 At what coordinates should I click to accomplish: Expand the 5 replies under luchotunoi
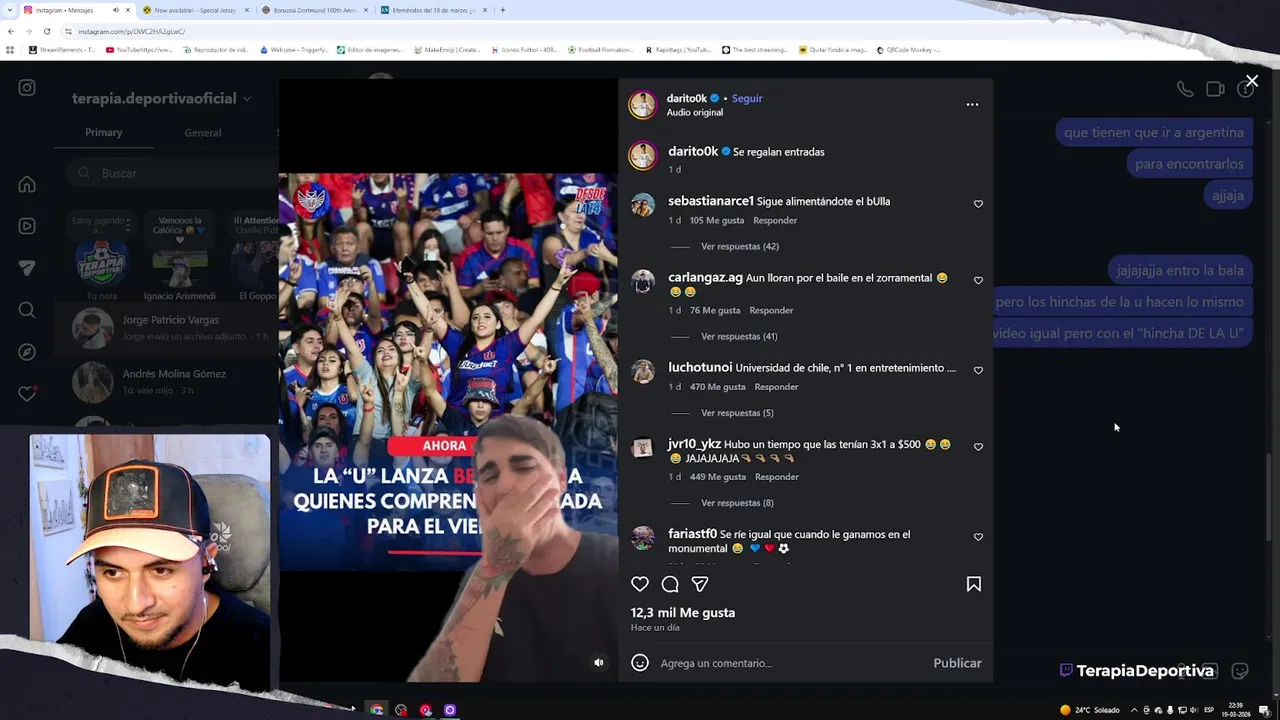[737, 413]
